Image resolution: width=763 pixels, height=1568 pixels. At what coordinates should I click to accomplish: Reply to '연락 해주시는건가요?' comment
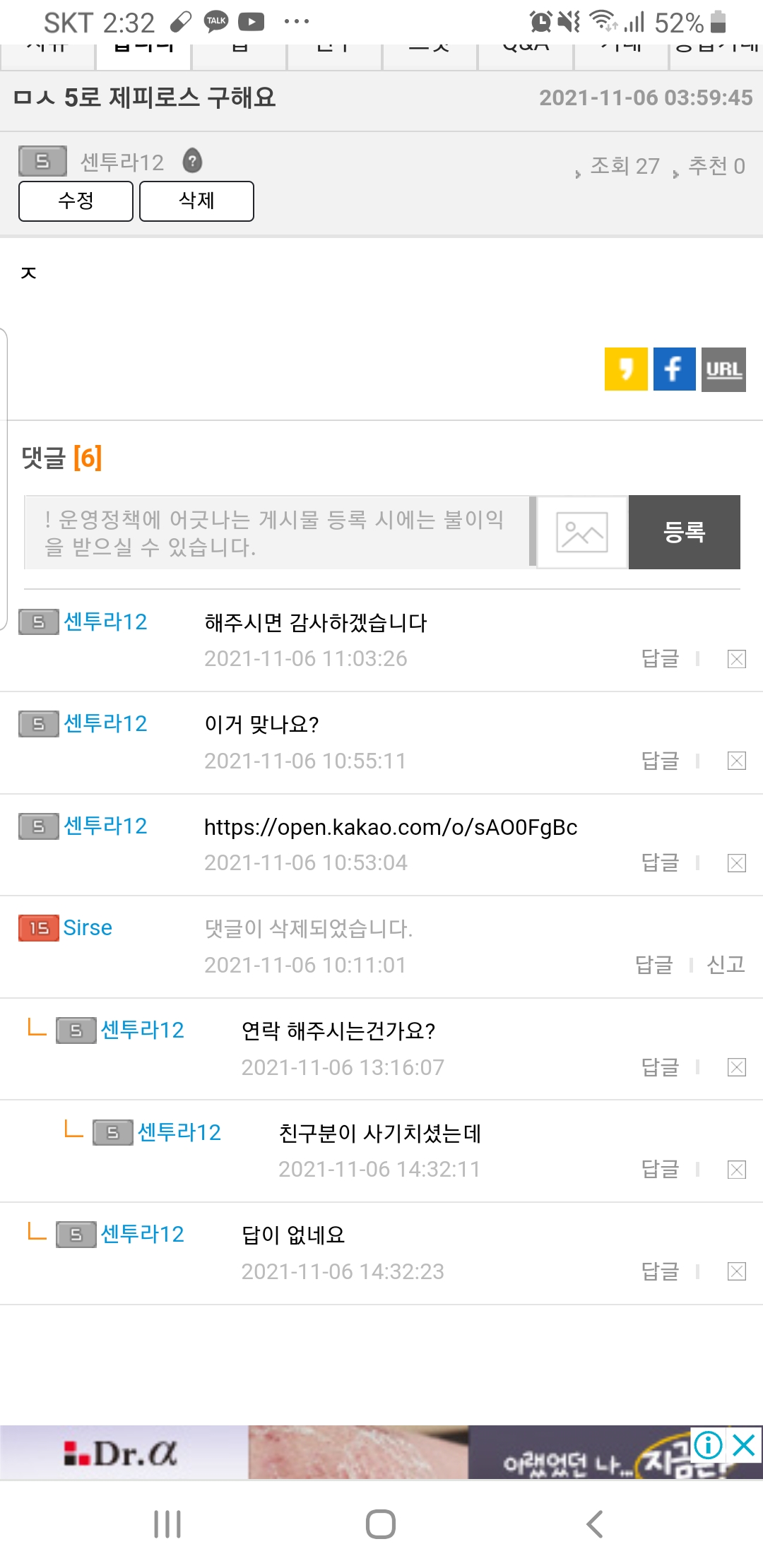660,1067
